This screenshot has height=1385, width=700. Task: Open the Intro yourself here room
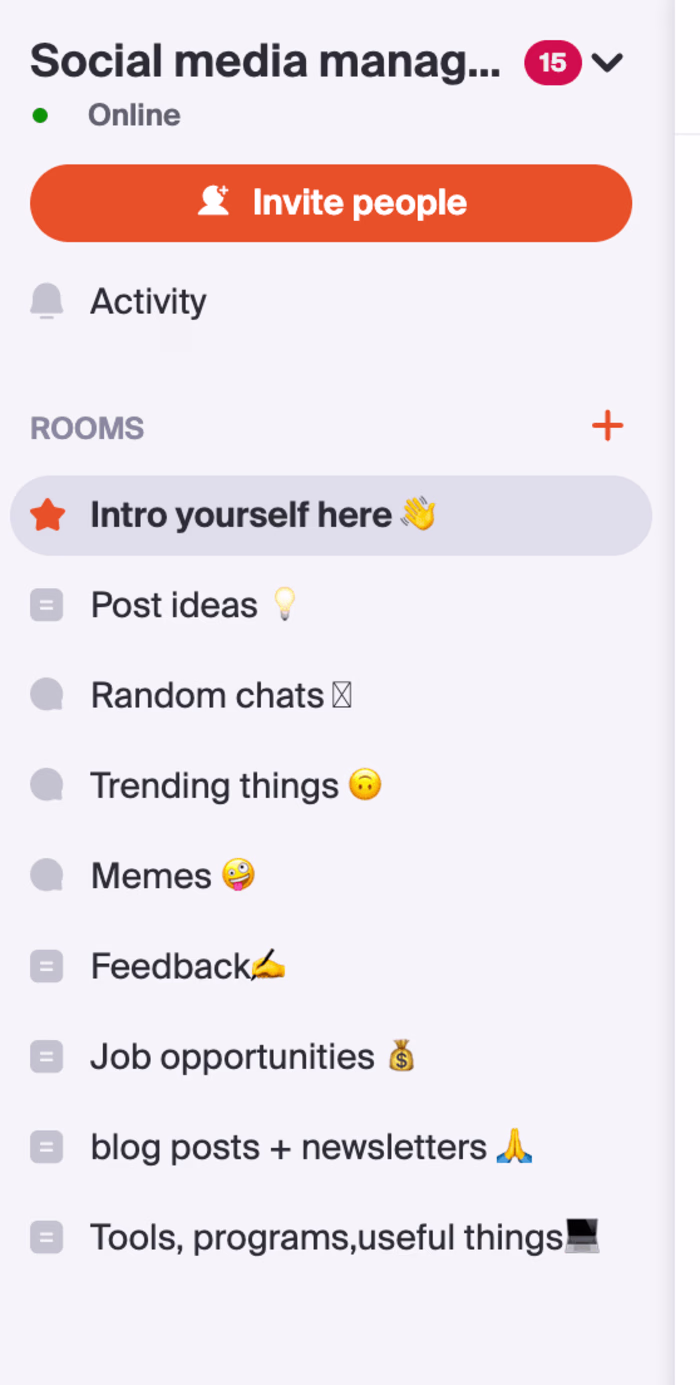click(x=240, y=515)
